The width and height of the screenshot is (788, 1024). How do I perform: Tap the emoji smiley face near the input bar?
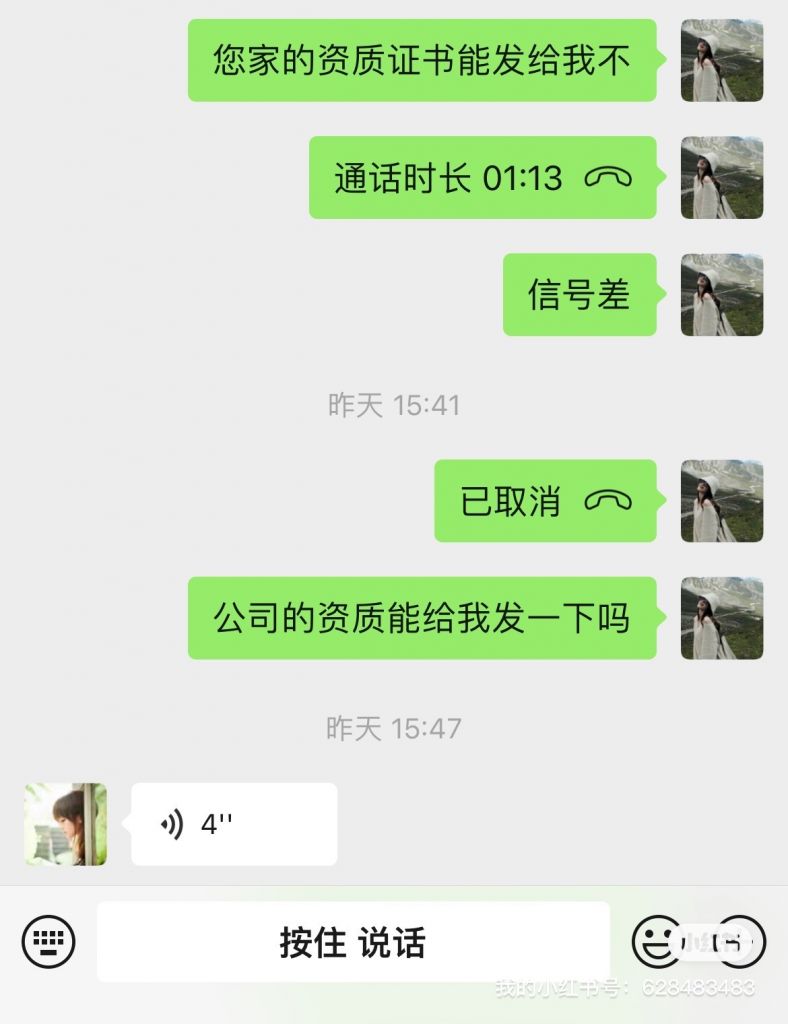(659, 940)
